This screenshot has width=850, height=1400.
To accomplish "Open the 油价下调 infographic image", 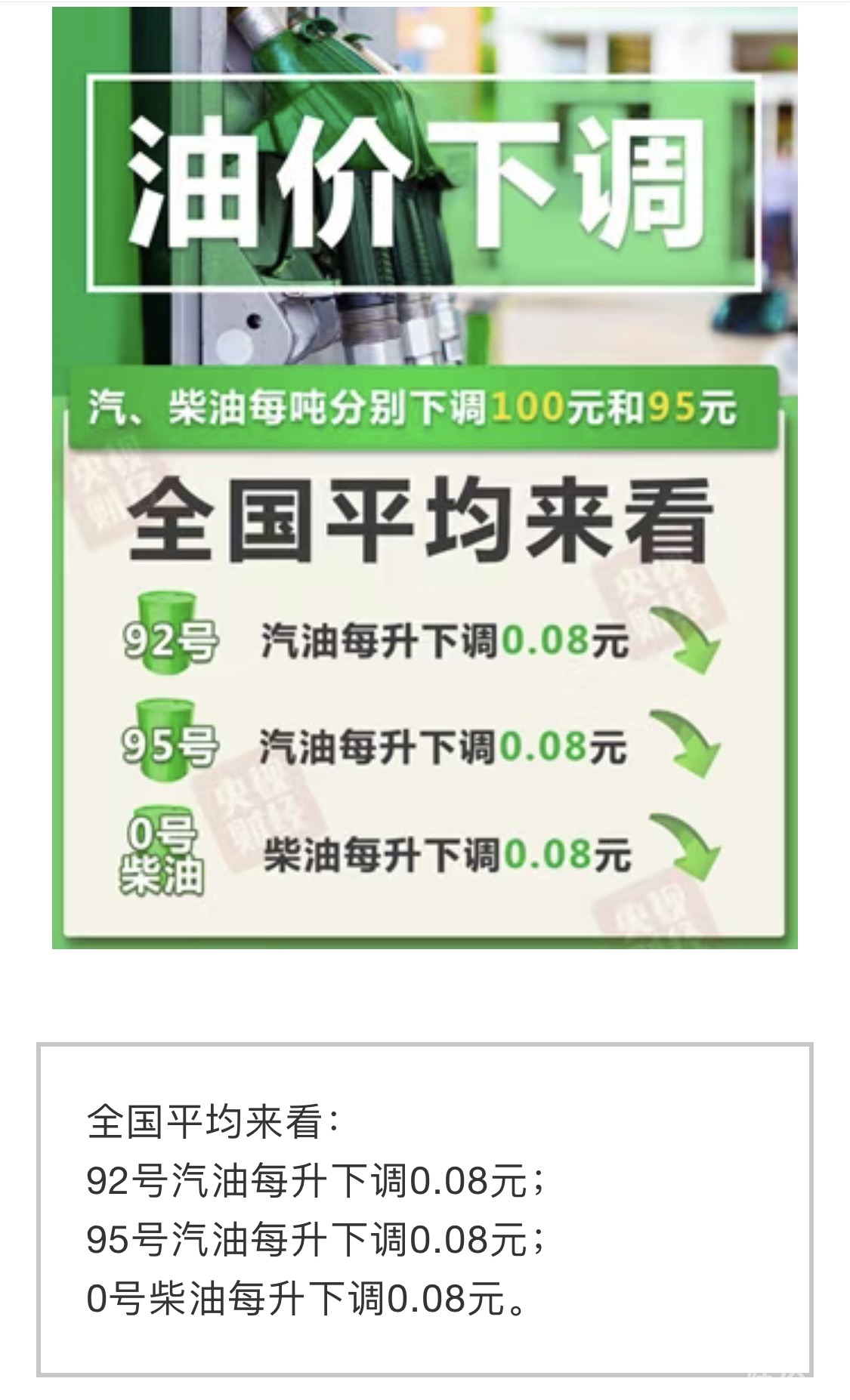I will click(x=425, y=477).
